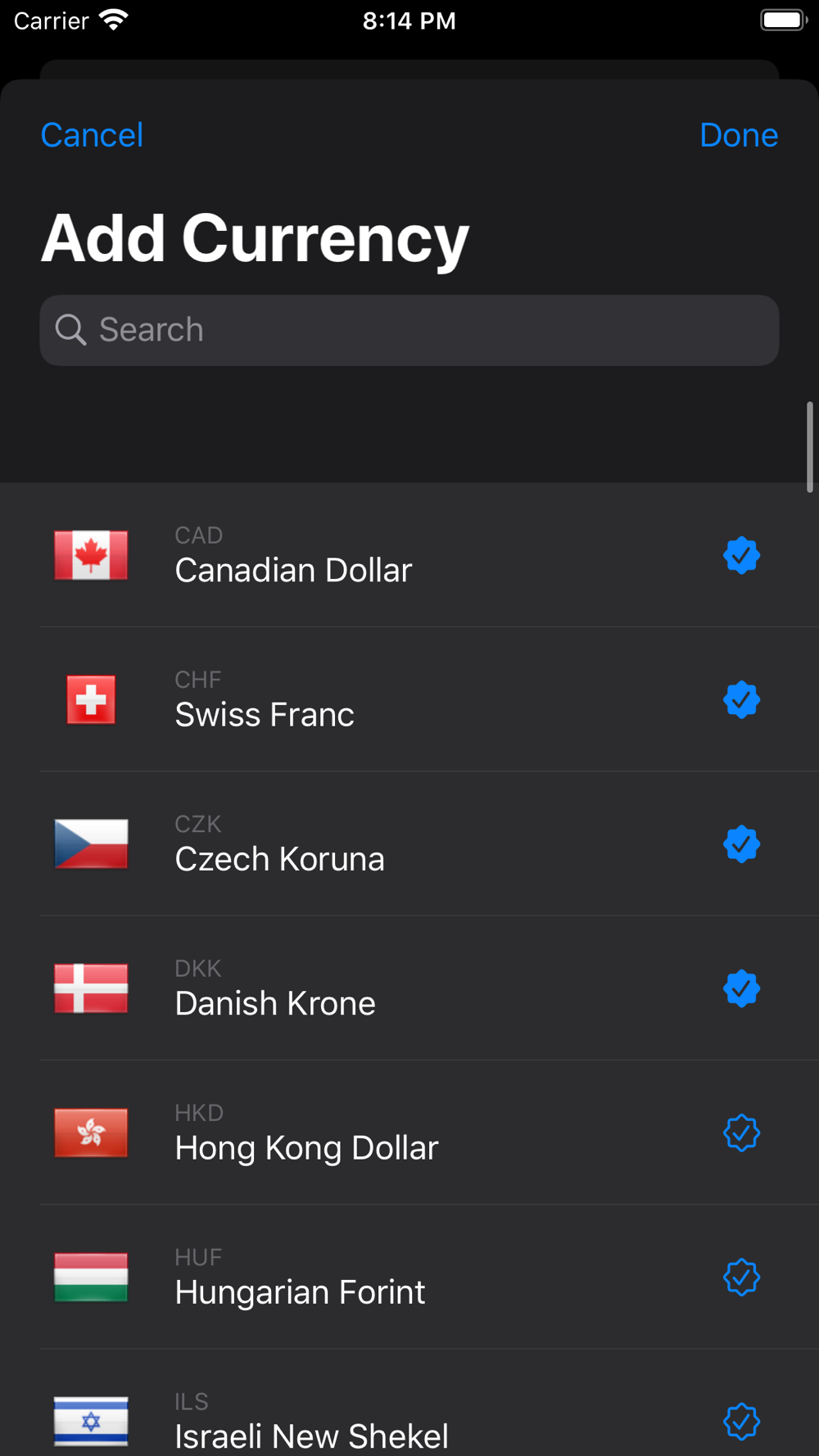
Task: Focus the Search field
Action: tap(409, 330)
